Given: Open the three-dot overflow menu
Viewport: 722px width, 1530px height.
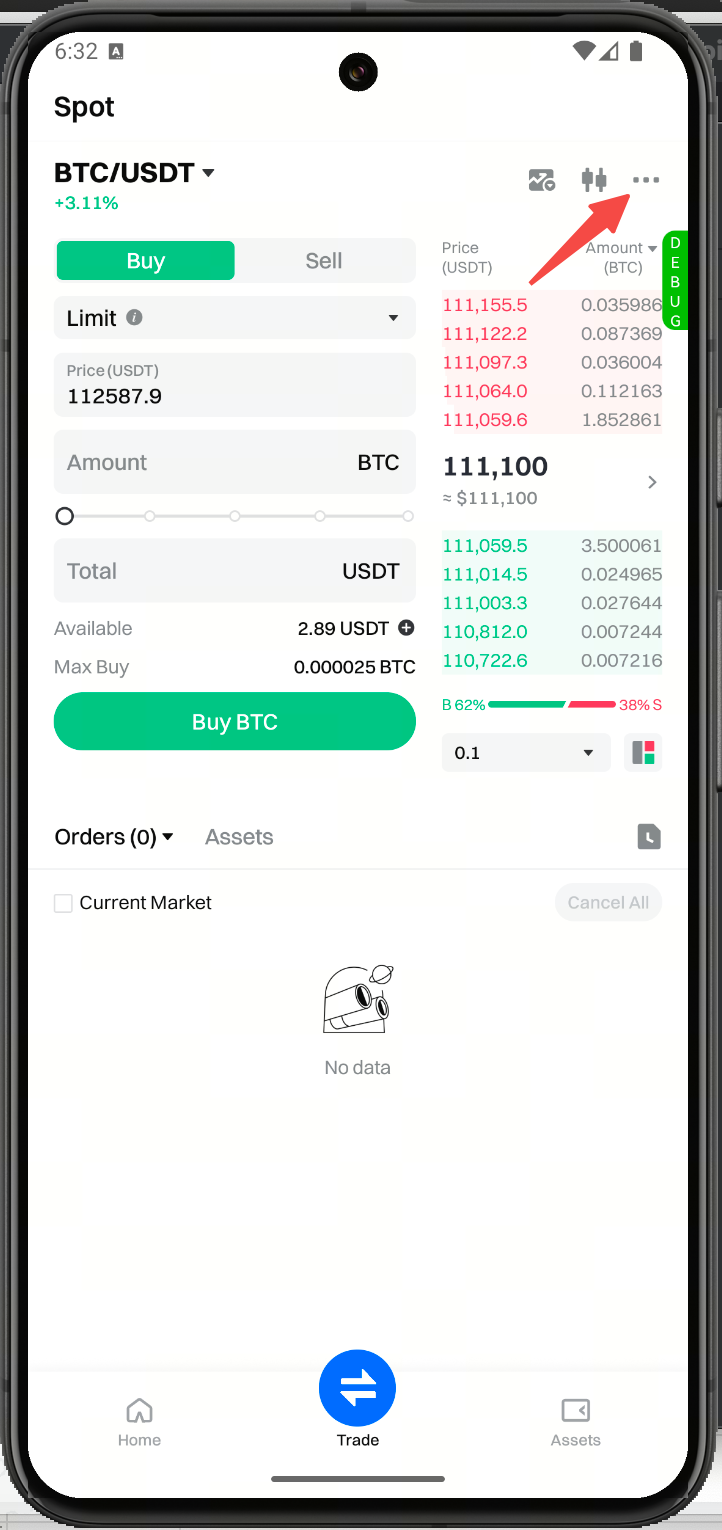Looking at the screenshot, I should click(646, 180).
